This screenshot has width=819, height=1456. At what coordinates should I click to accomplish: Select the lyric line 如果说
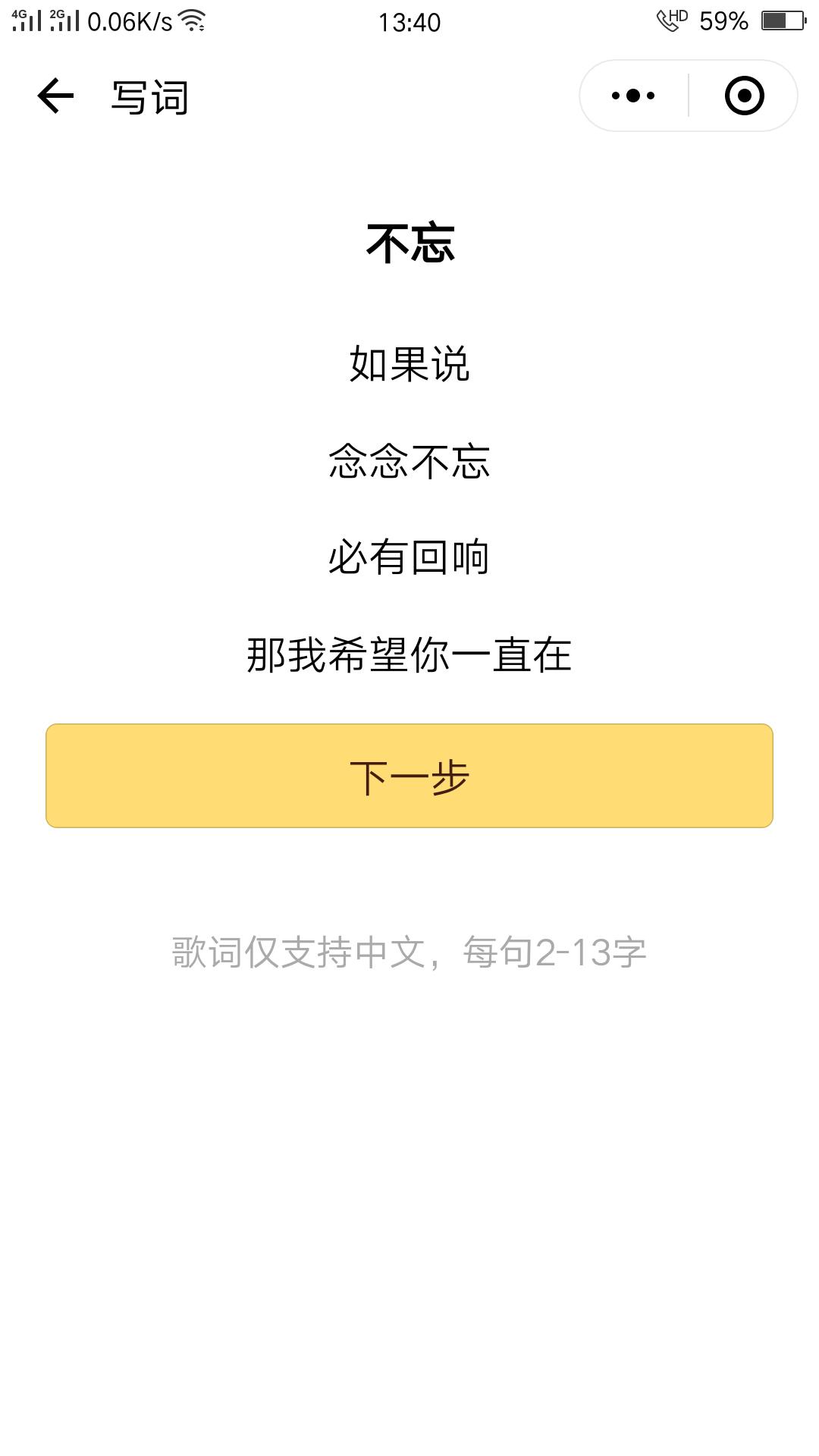[x=409, y=366]
